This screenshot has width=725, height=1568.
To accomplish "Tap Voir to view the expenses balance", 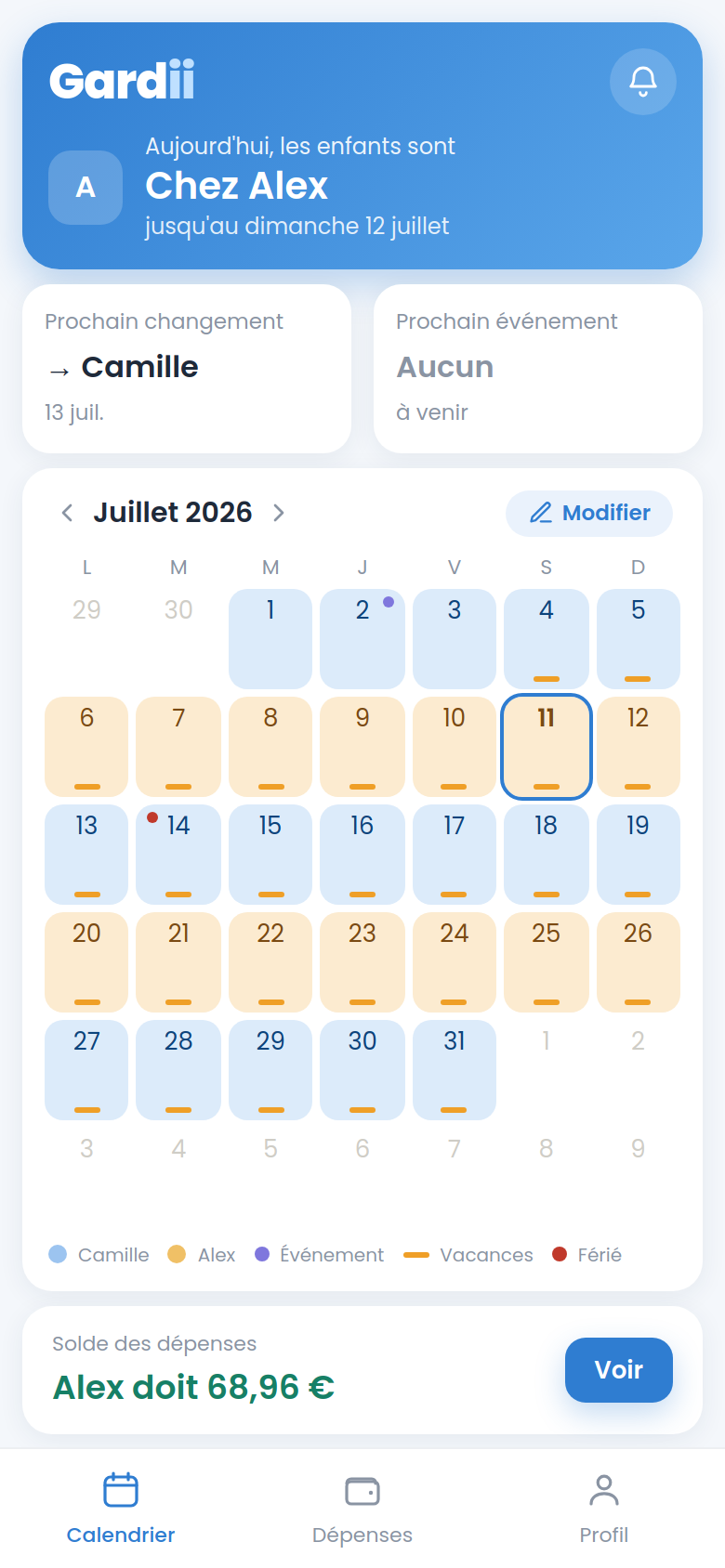I will click(x=619, y=1370).
